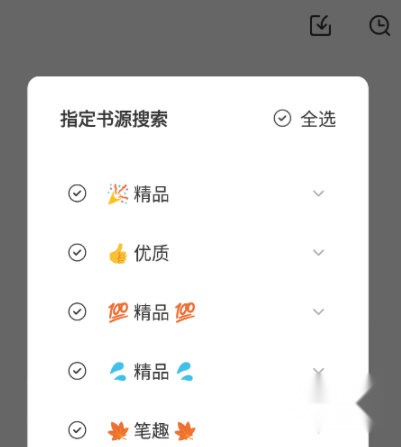Open the search history clock icon
The width and height of the screenshot is (401, 447).
click(380, 25)
